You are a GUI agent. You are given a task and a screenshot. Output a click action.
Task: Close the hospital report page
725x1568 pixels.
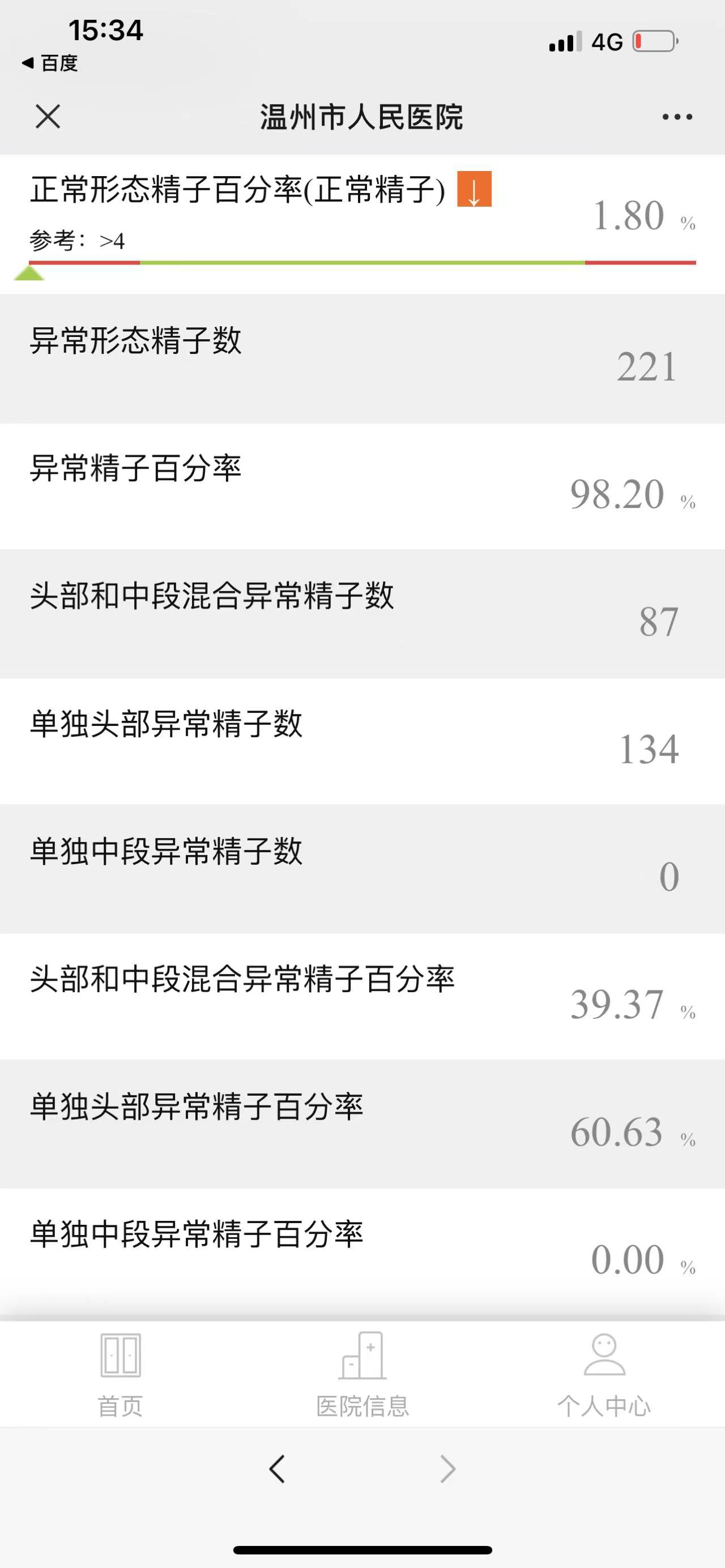pyautogui.click(x=48, y=116)
